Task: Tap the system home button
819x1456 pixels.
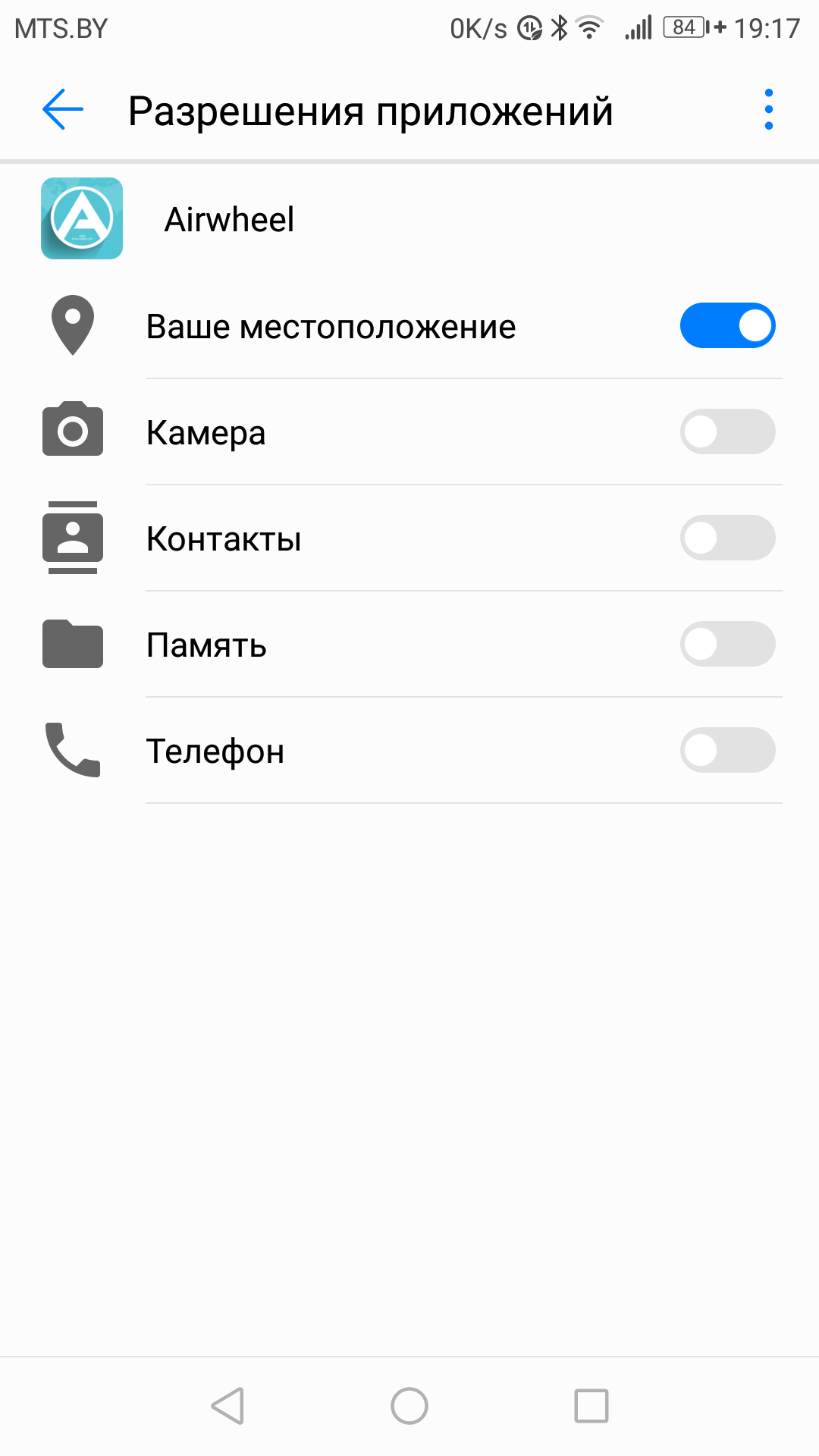Action: [409, 1406]
